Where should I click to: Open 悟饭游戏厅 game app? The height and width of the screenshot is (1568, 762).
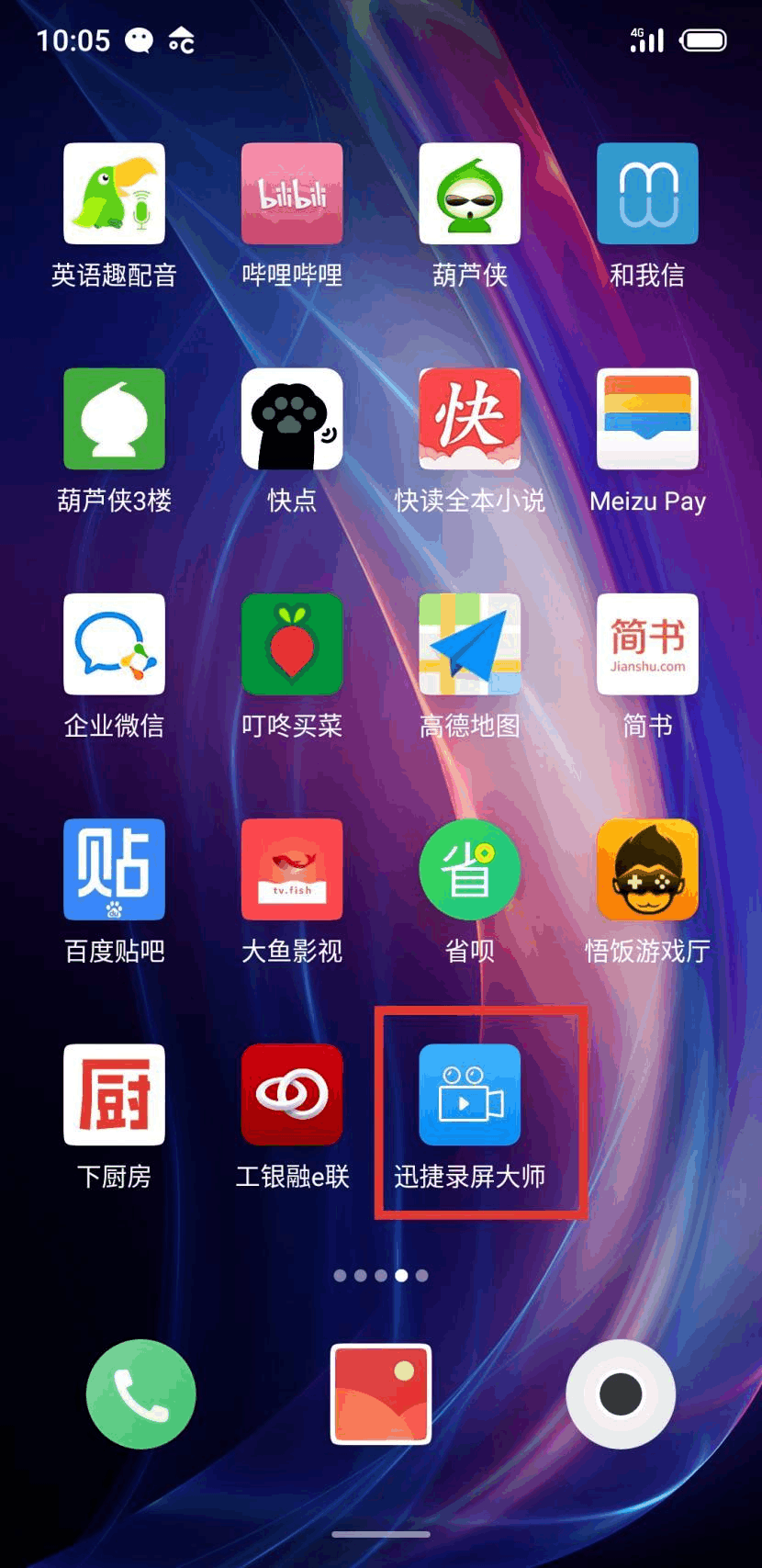(647, 869)
